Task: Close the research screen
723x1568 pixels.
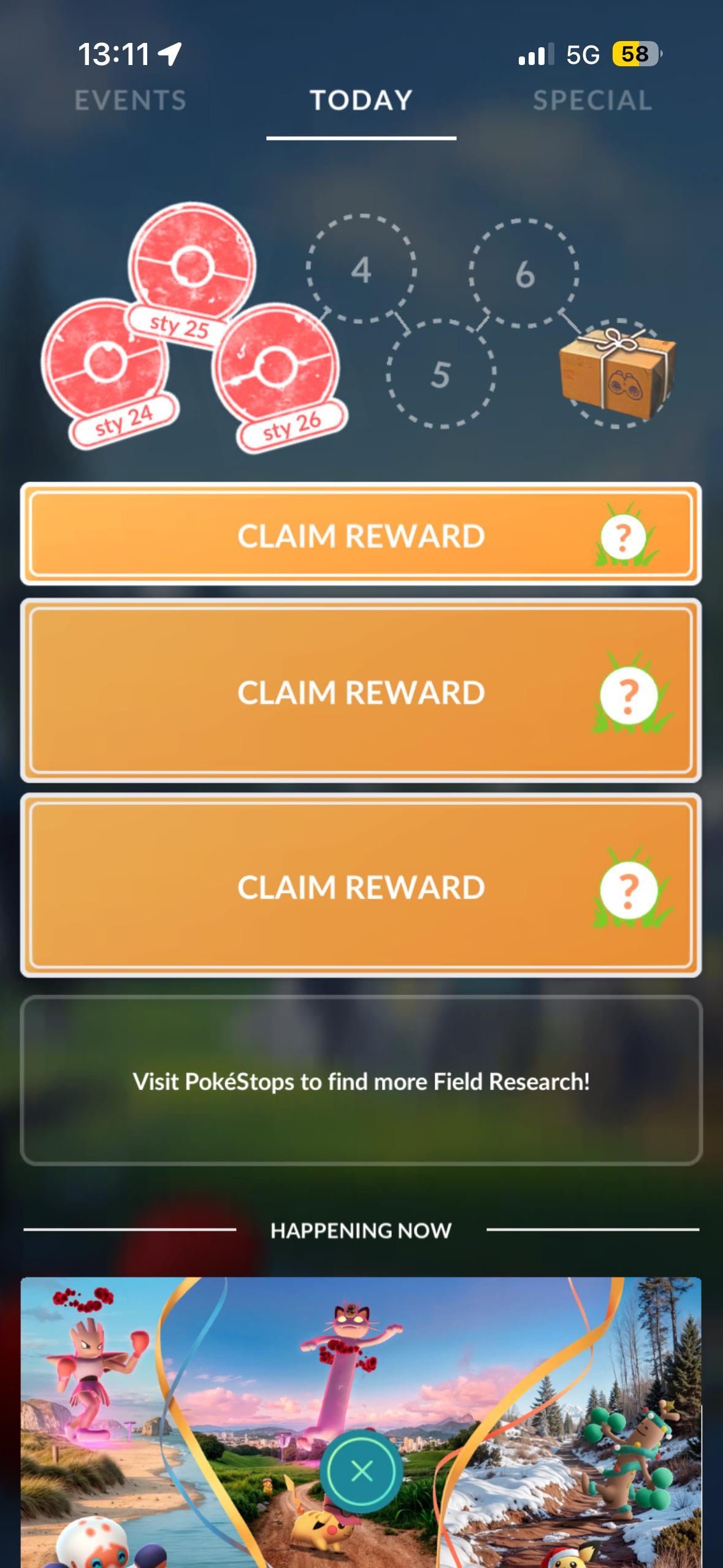Action: click(361, 1470)
